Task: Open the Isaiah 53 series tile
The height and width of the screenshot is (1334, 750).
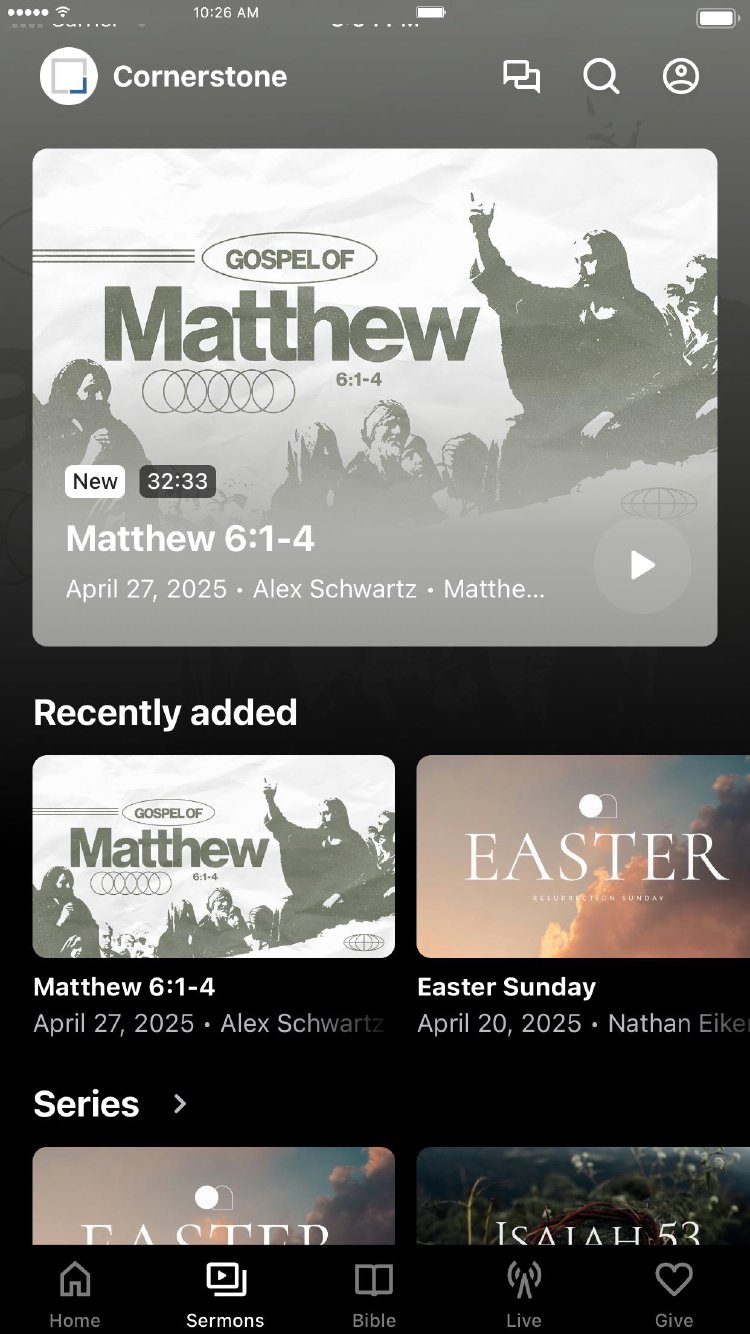Action: click(x=583, y=1196)
